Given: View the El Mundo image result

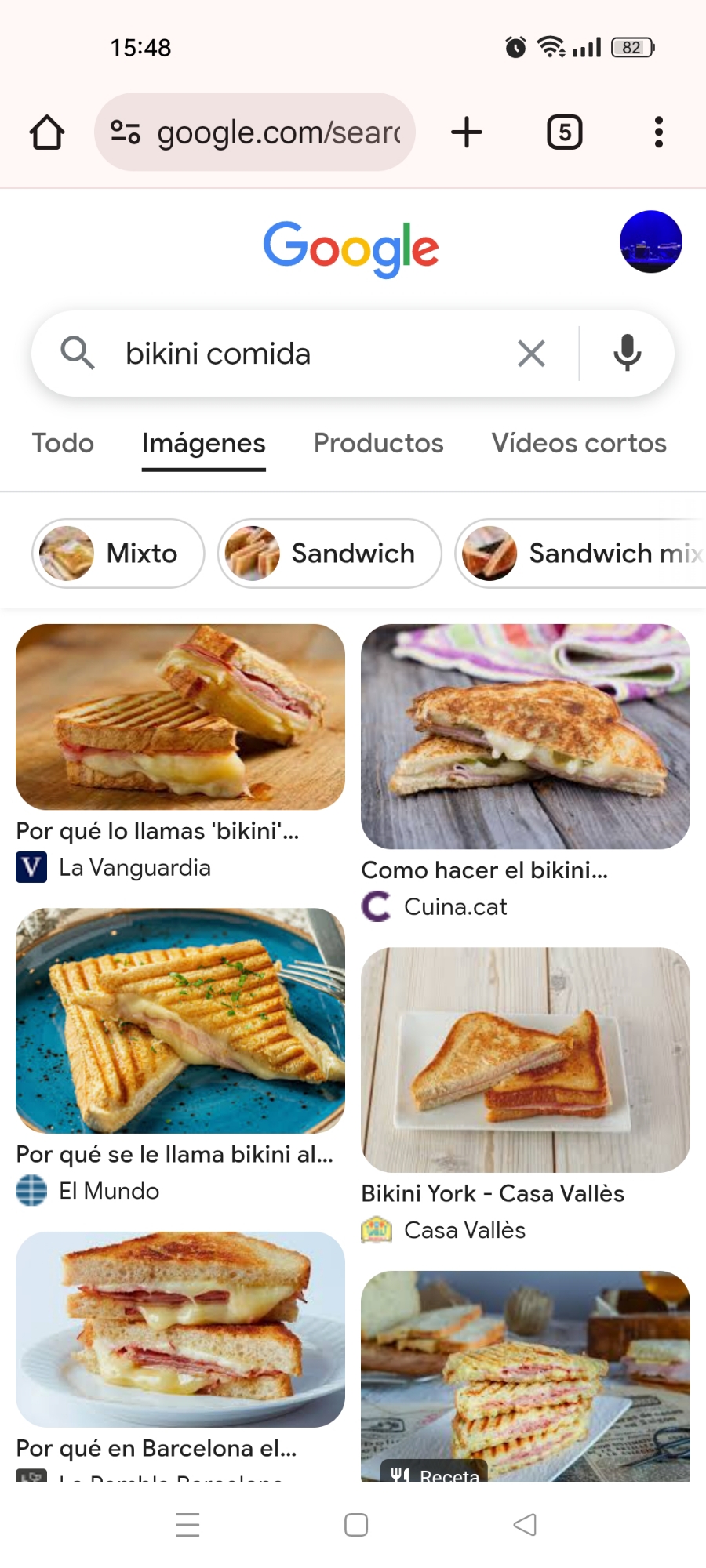Looking at the screenshot, I should (180, 1021).
